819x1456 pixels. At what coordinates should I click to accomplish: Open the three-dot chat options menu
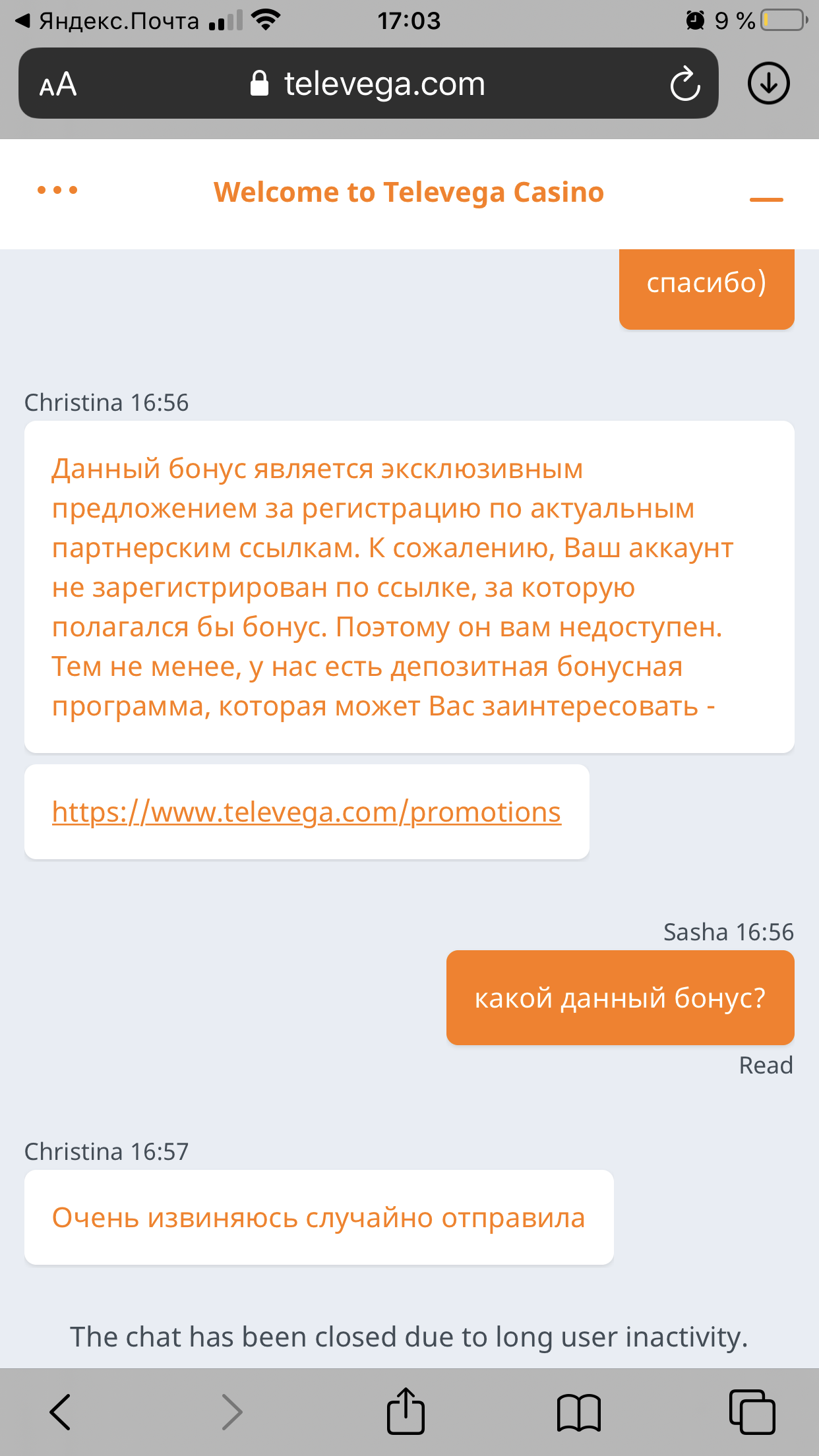point(57,191)
